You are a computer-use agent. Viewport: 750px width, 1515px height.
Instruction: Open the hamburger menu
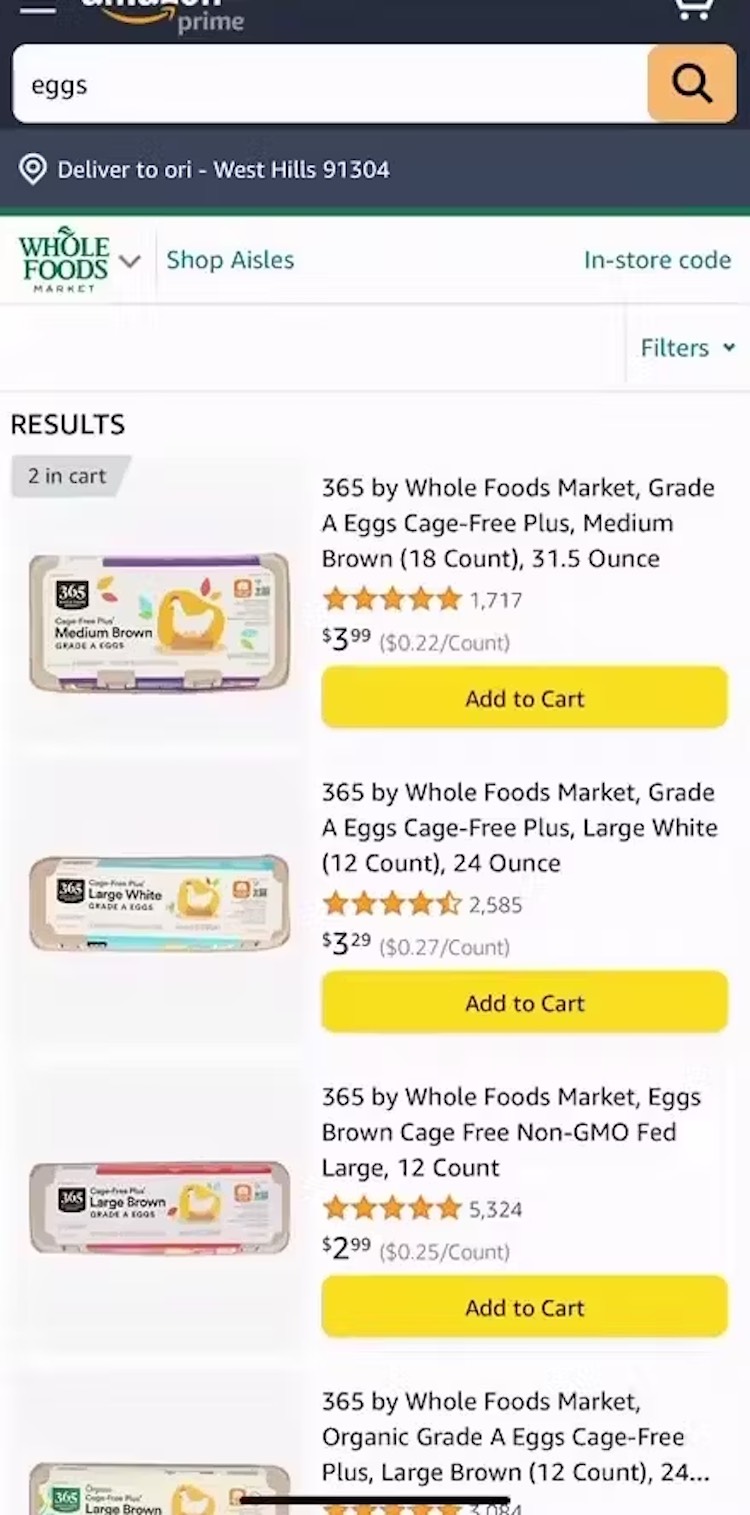37,8
